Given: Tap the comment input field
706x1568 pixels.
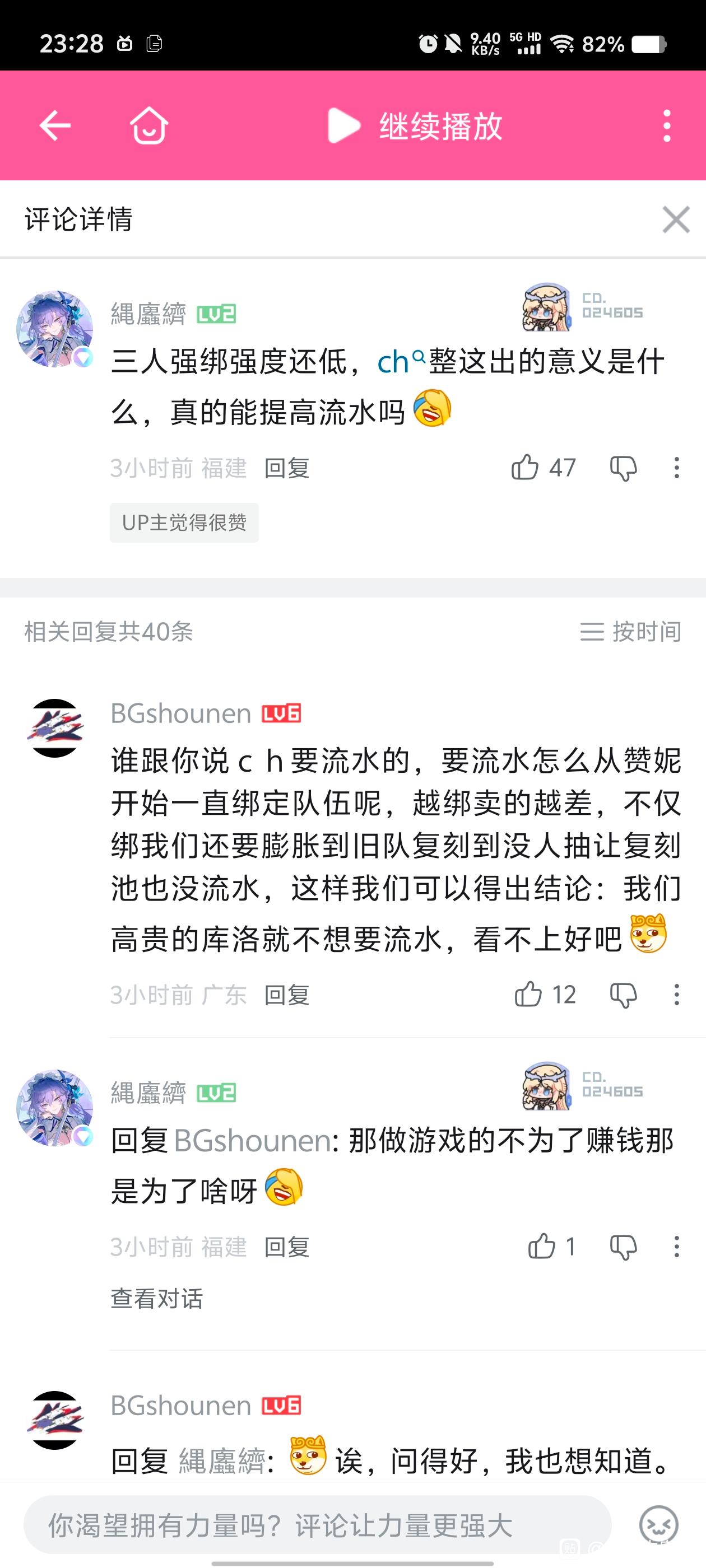Looking at the screenshot, I should (x=317, y=1525).
